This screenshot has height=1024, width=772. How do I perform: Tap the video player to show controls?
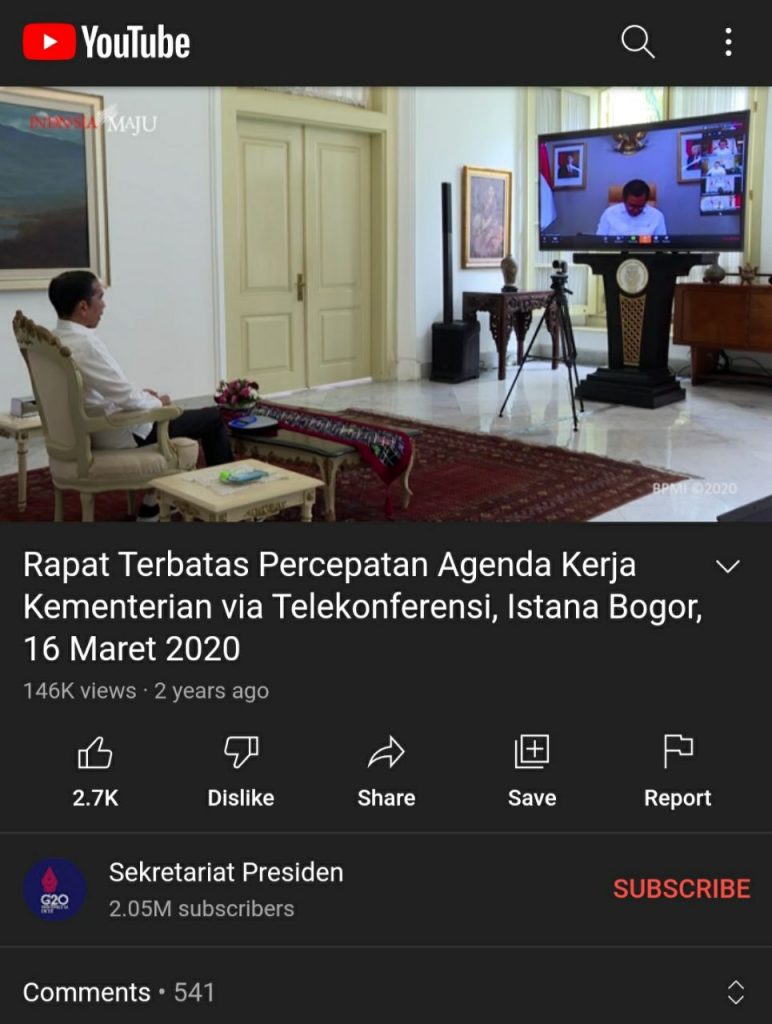tap(386, 303)
